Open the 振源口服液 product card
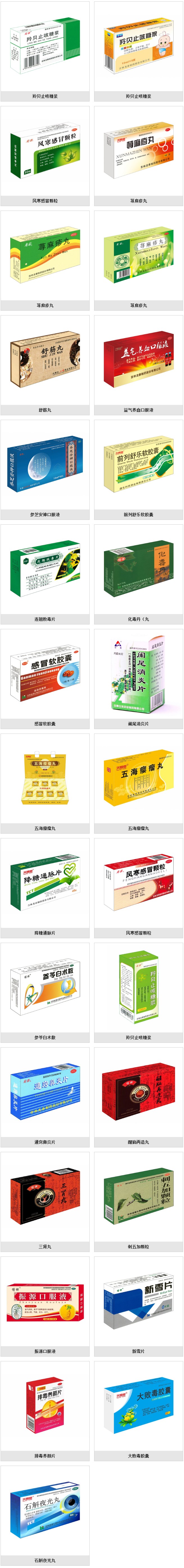 (45, 1301)
